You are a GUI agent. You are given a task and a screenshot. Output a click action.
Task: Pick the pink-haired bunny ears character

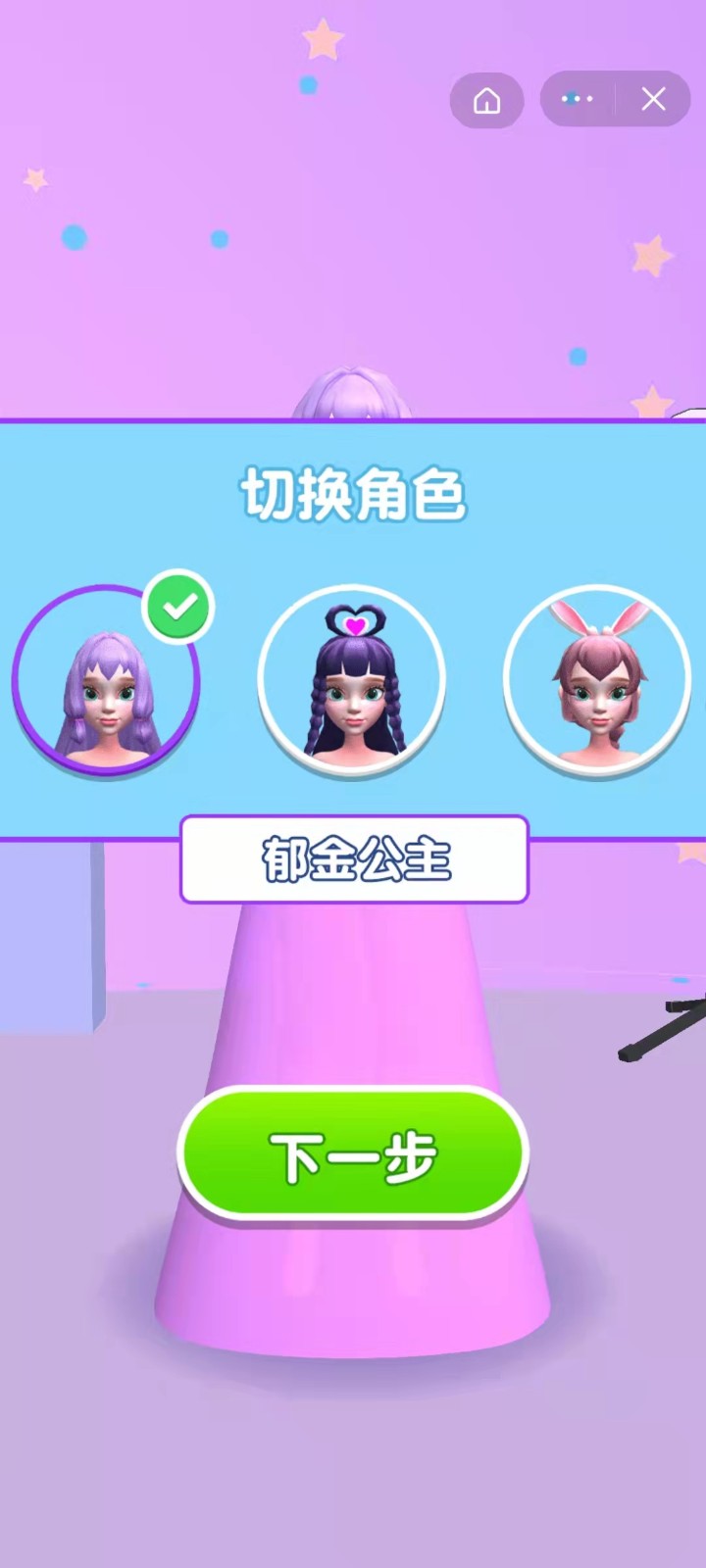[x=596, y=680]
